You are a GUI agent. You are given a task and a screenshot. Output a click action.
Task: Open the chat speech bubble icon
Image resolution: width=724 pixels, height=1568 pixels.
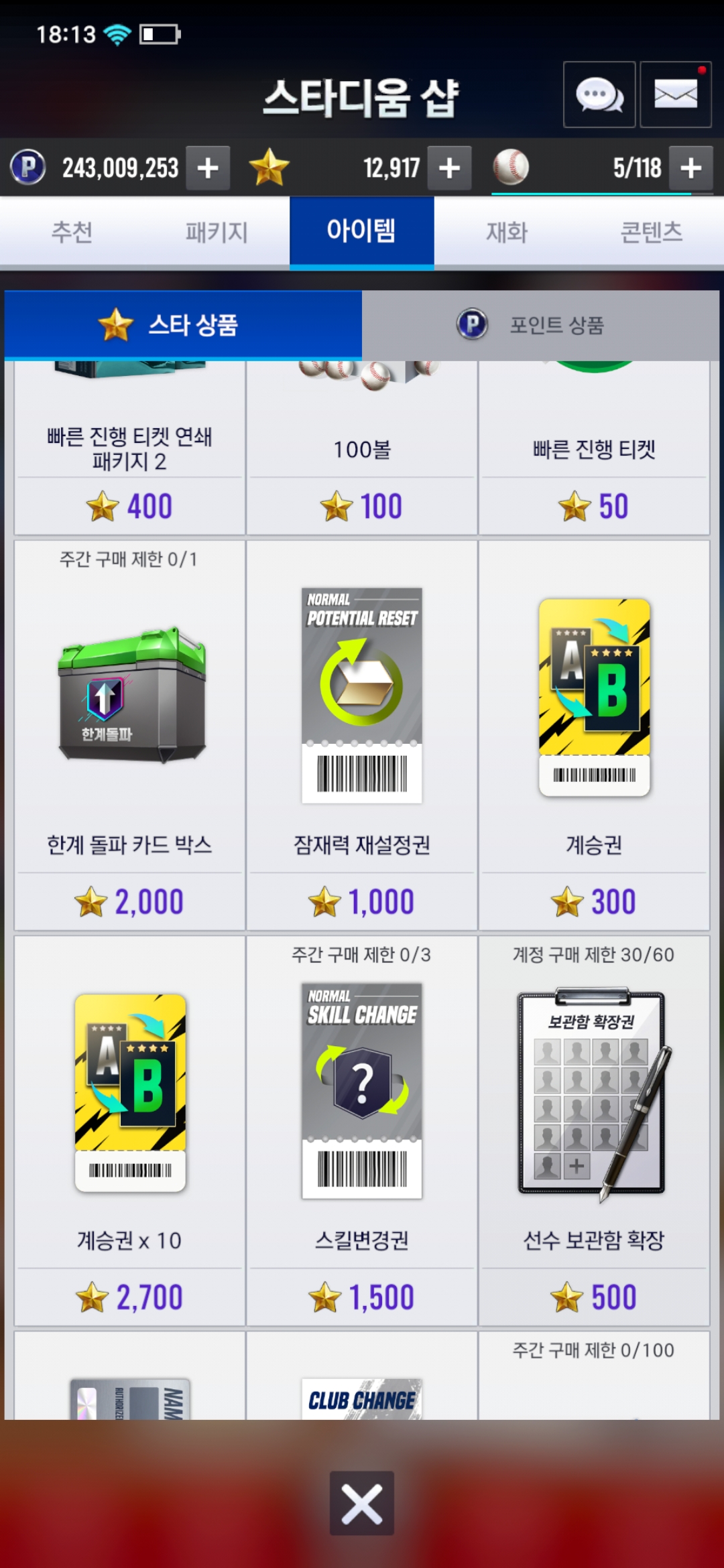pyautogui.click(x=599, y=94)
